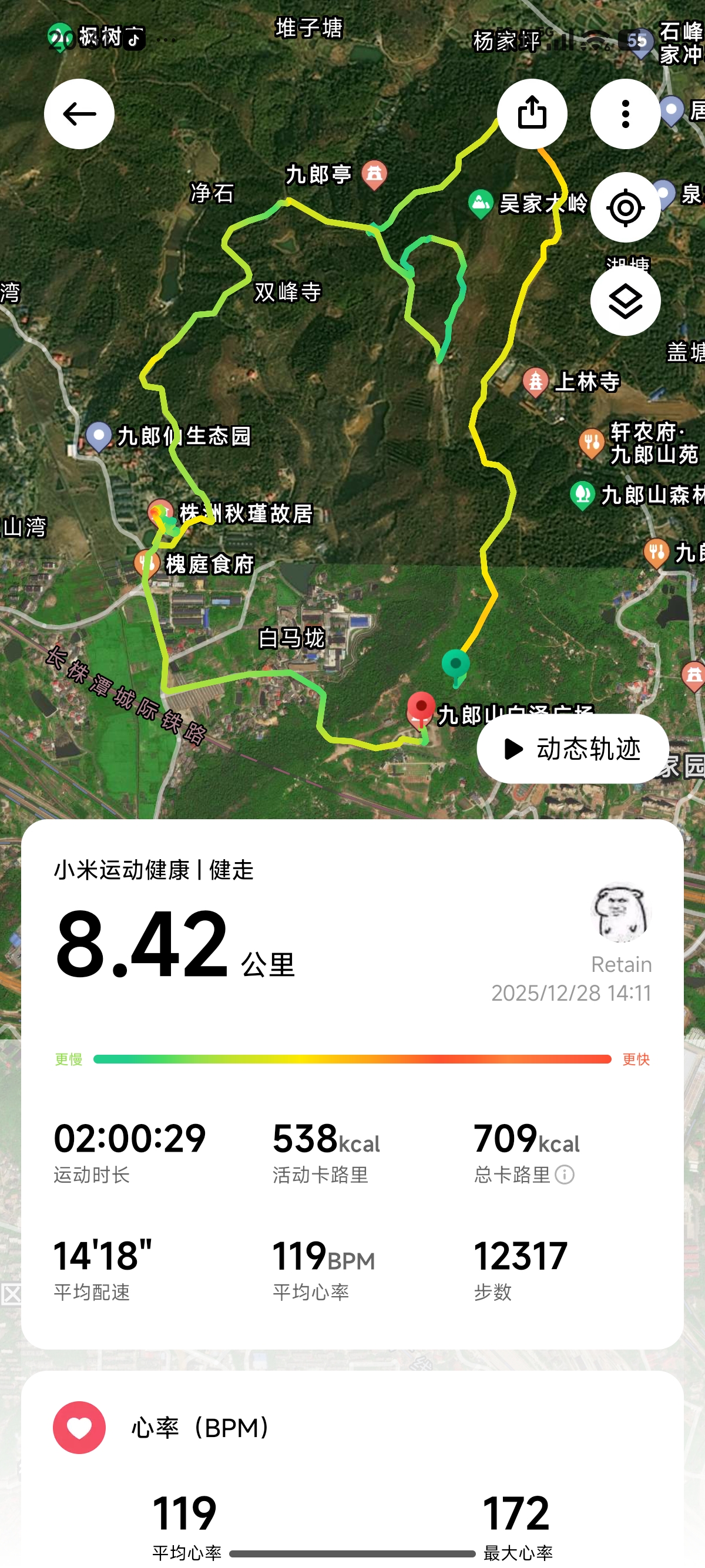
Task: Open the map layers switcher
Action: pos(625,301)
